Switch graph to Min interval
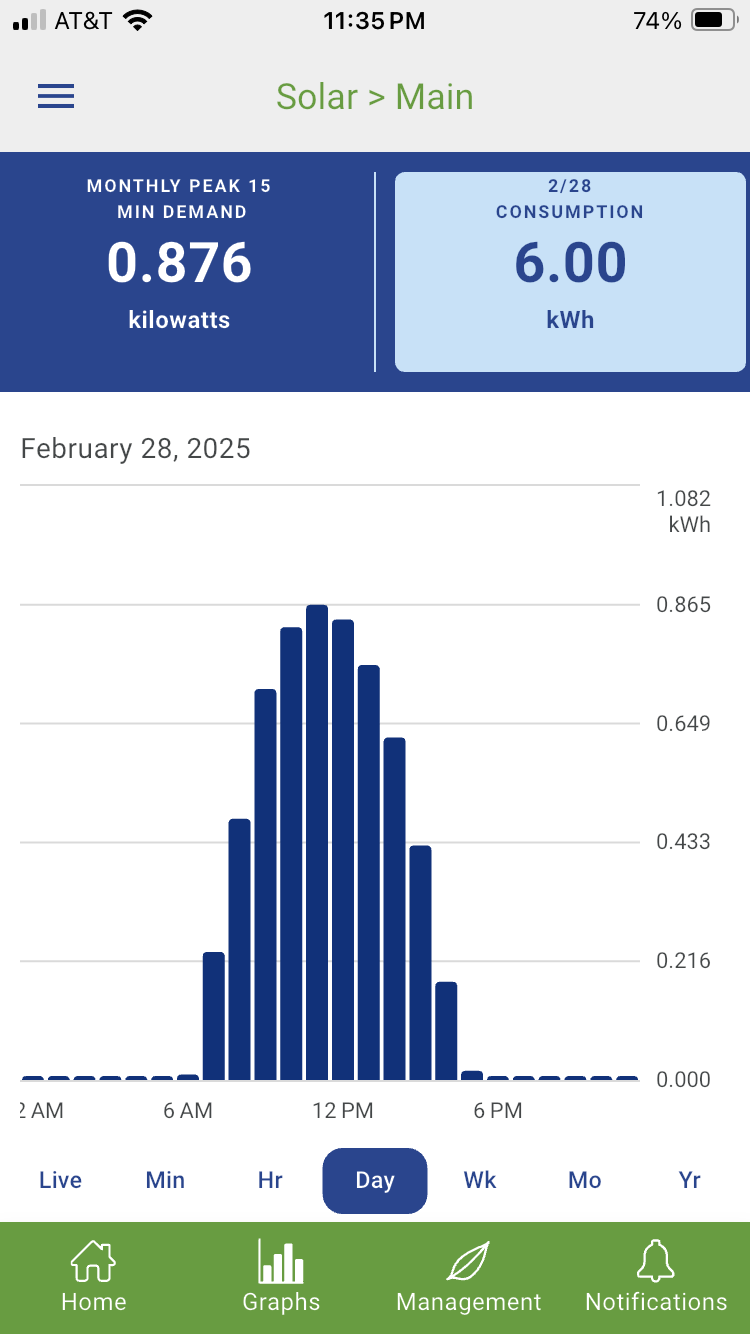 pyautogui.click(x=165, y=1180)
